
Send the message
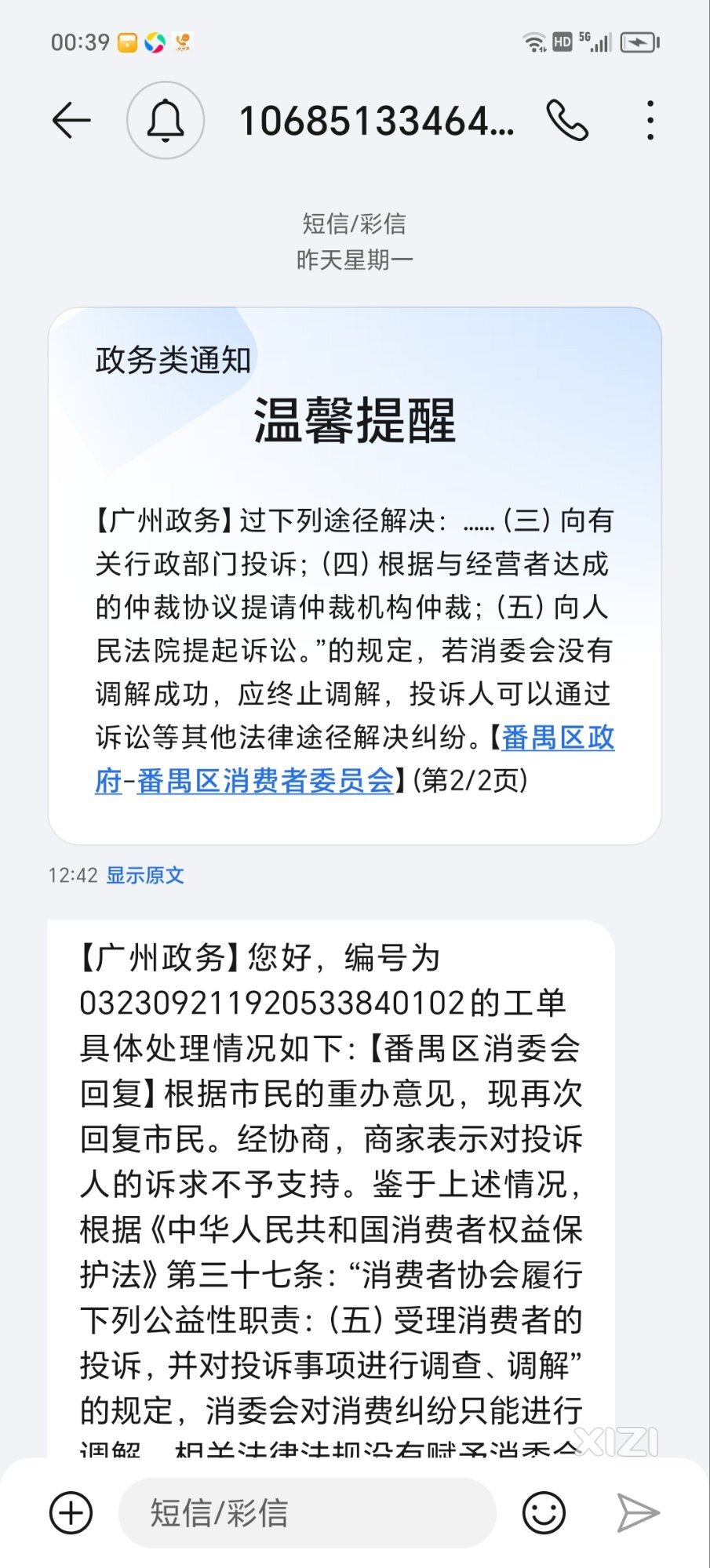click(638, 1512)
